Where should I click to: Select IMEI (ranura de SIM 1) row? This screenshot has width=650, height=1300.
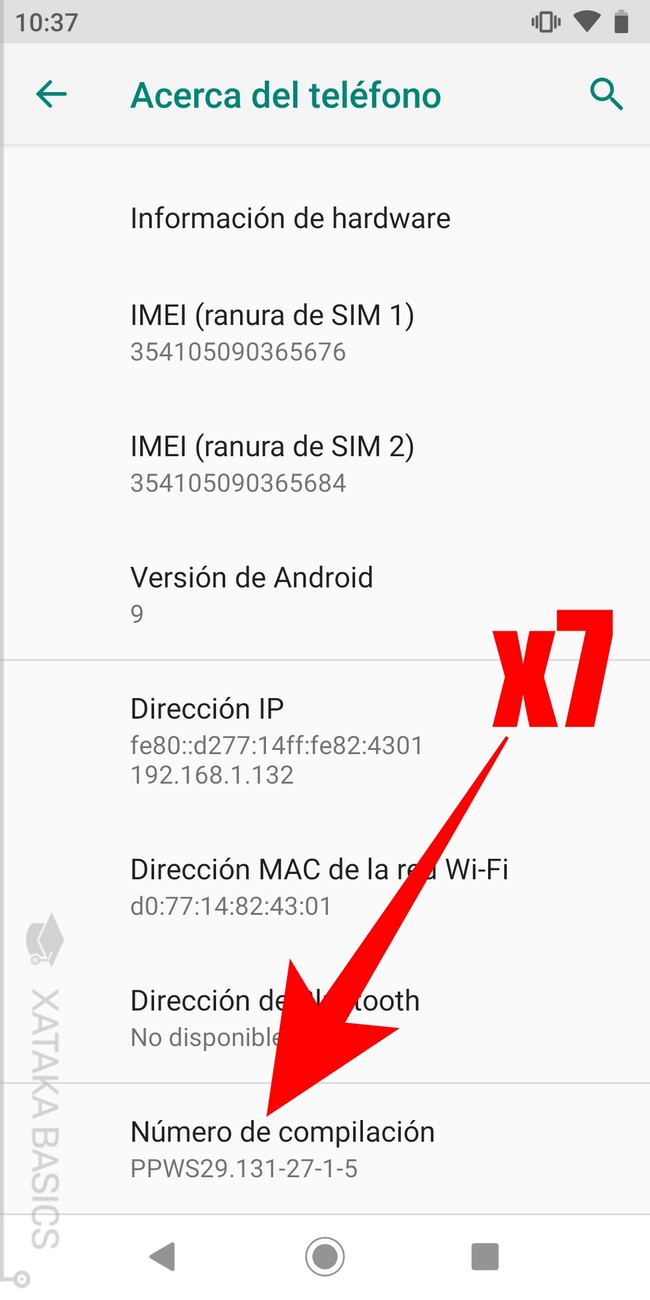(x=272, y=332)
